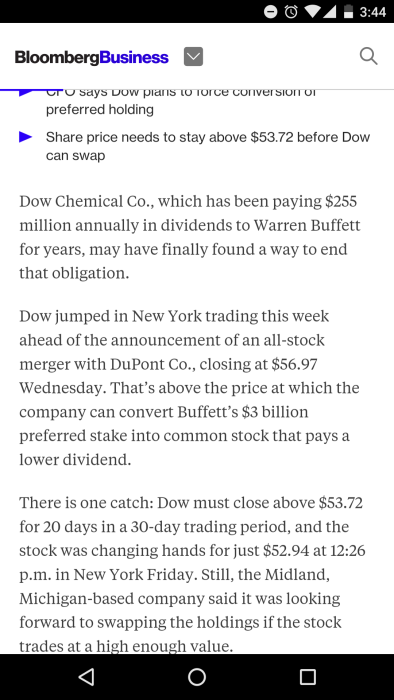Go back using the navigation bar

(86, 677)
